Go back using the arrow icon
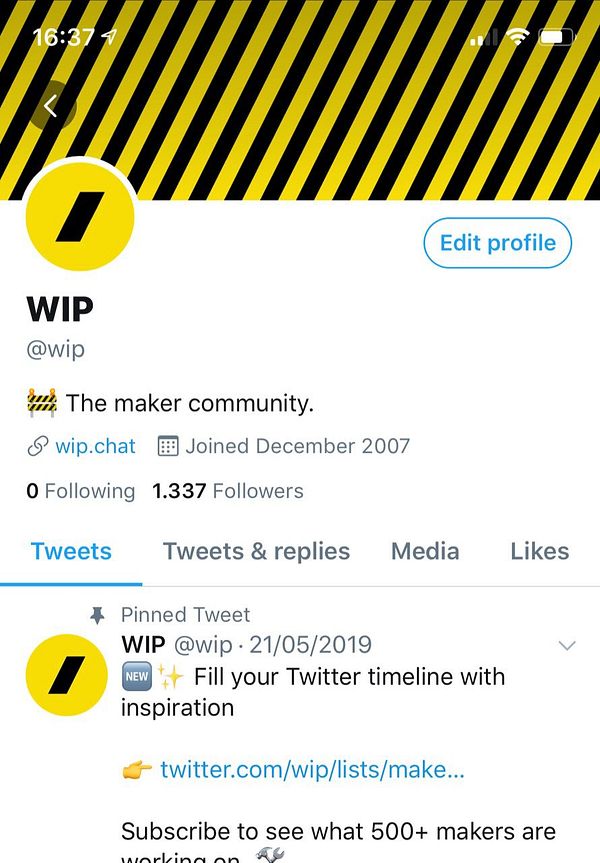 pyautogui.click(x=51, y=106)
